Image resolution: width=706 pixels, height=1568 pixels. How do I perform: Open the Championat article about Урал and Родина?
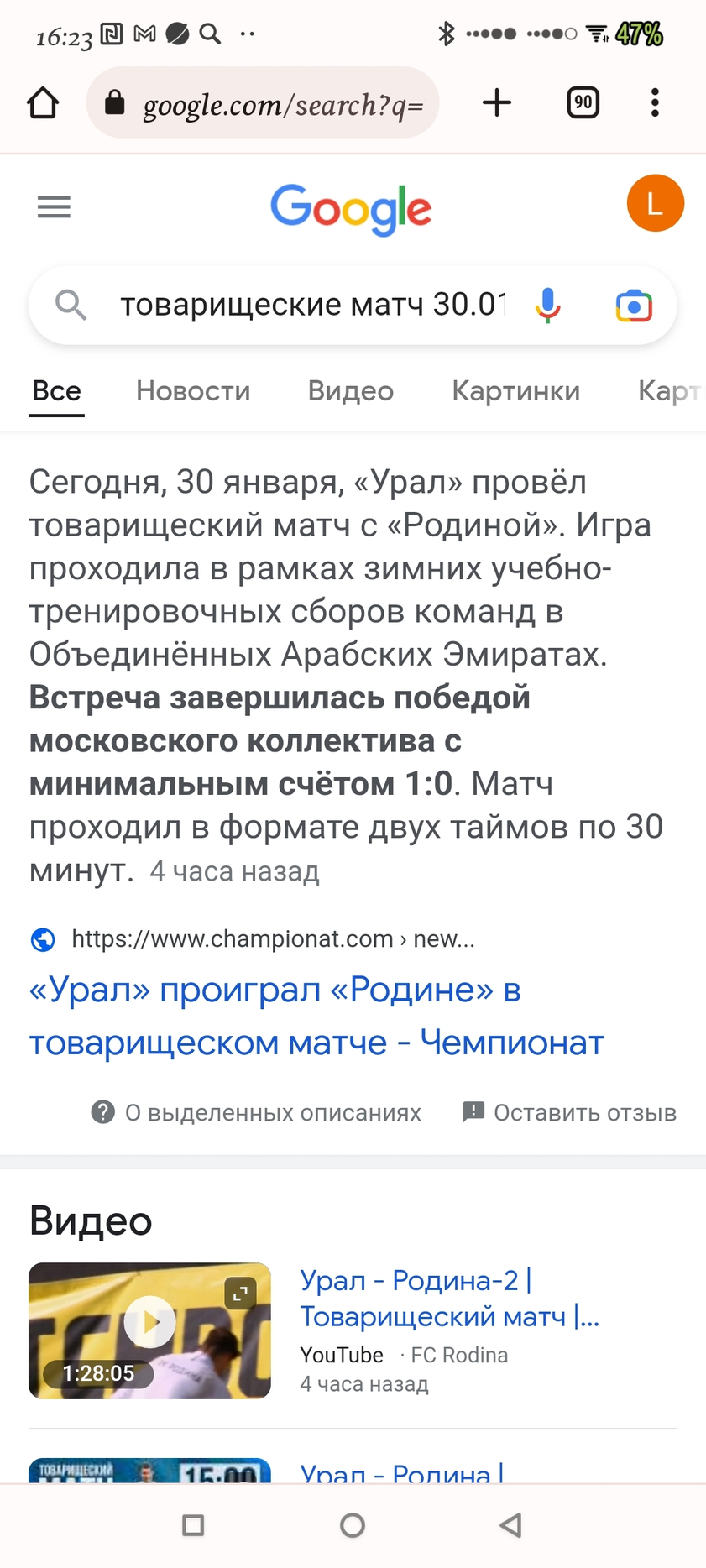(316, 1017)
